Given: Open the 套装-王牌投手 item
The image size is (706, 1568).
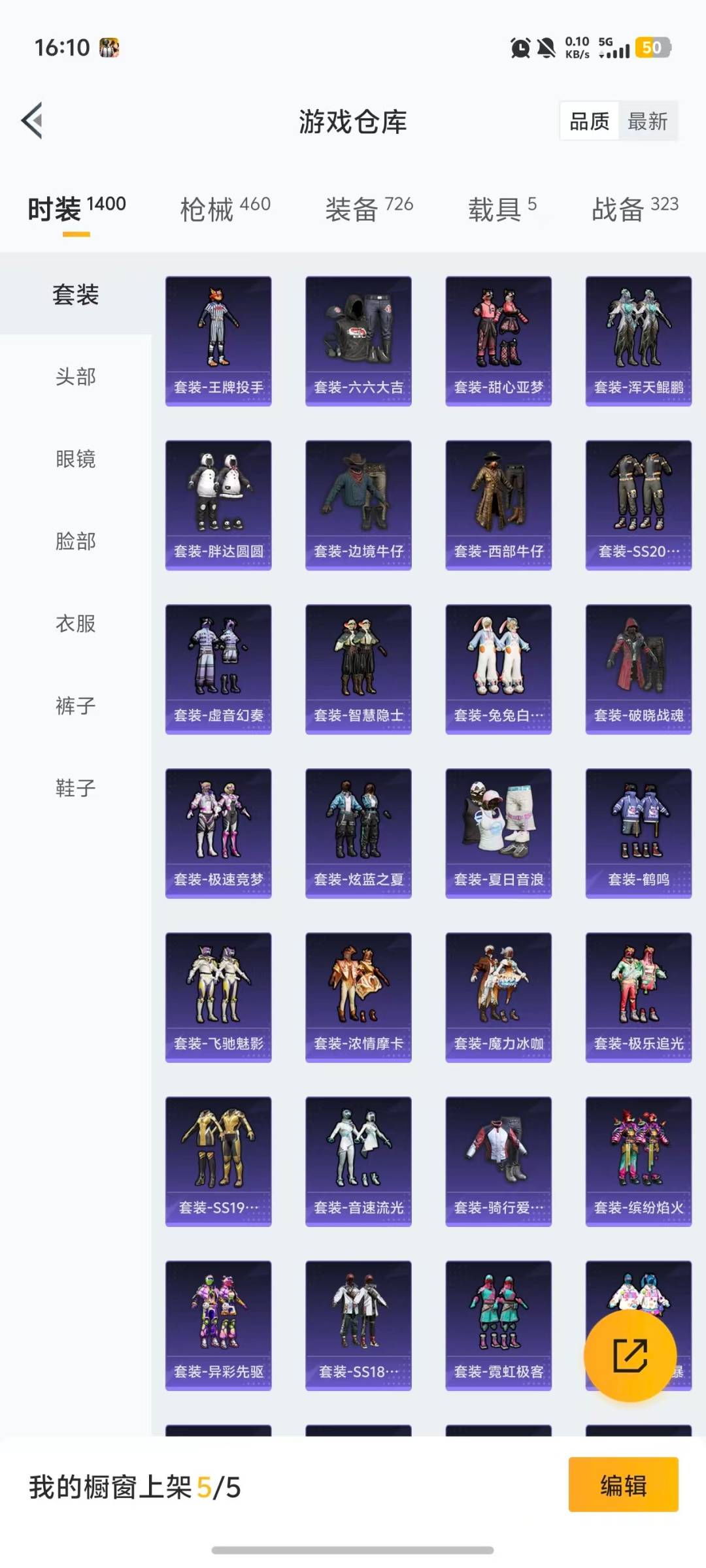Looking at the screenshot, I should [x=218, y=340].
